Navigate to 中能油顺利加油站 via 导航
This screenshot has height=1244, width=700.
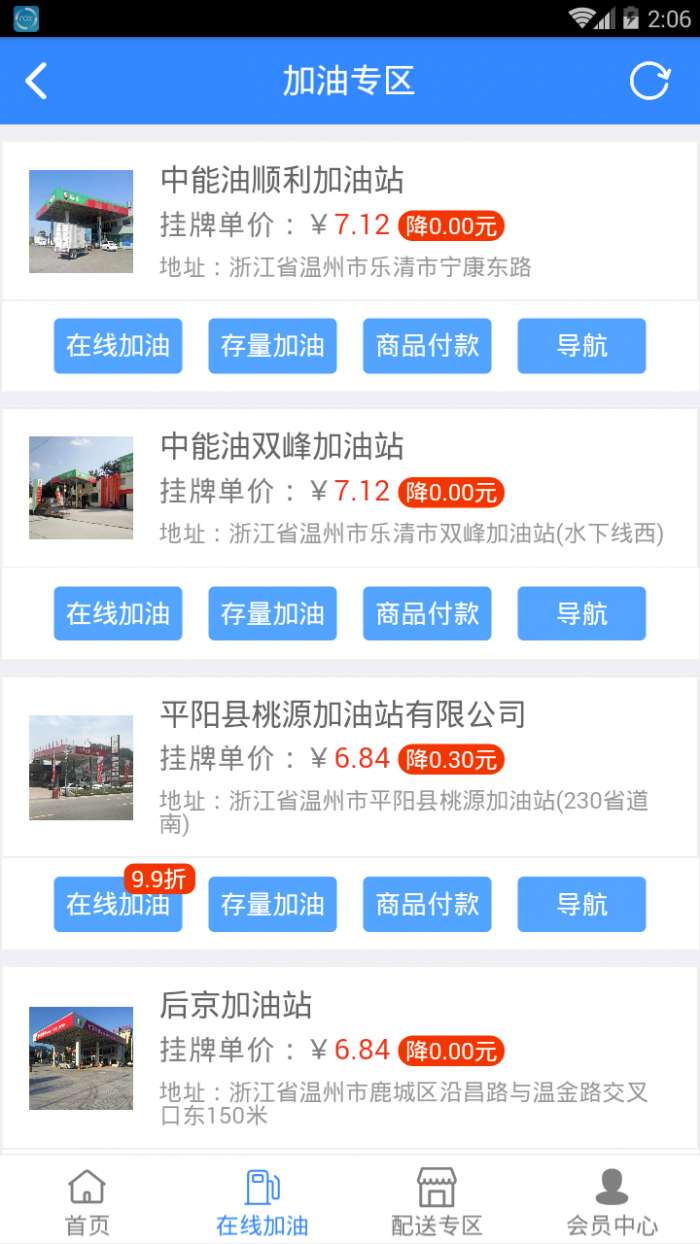pyautogui.click(x=581, y=346)
